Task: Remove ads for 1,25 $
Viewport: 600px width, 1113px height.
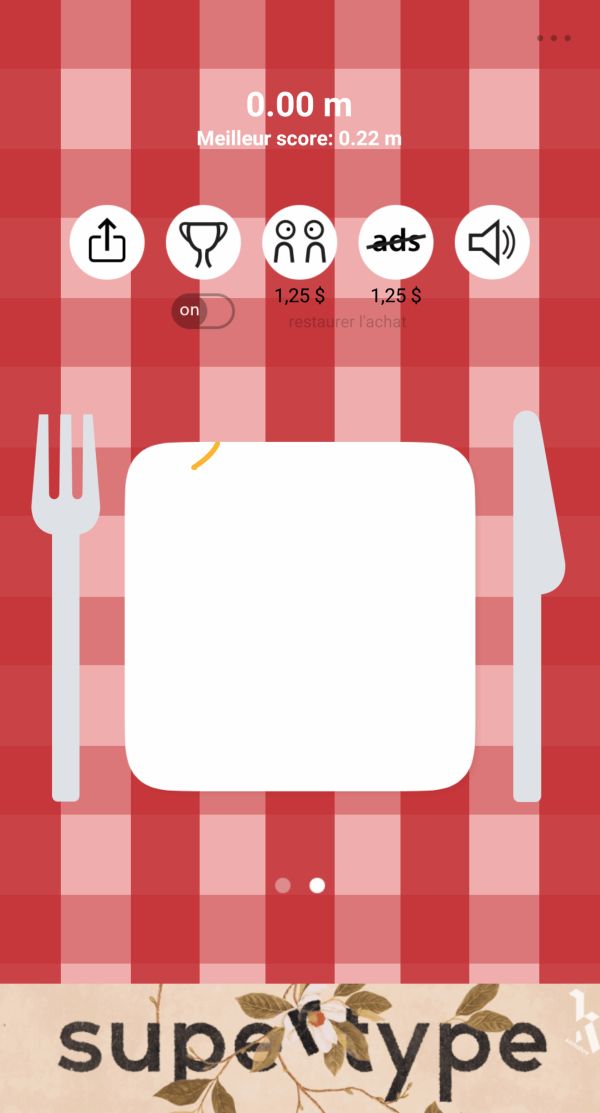Action: point(396,242)
